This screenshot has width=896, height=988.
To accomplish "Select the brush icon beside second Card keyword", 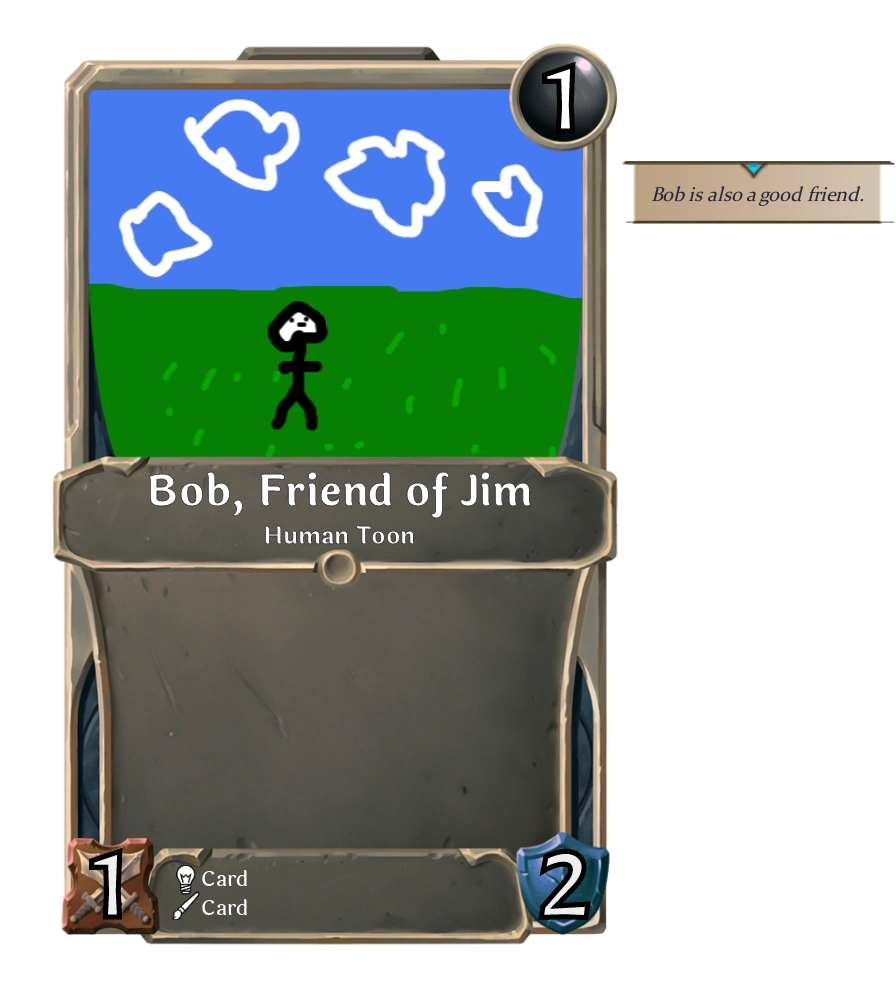I will pos(185,908).
